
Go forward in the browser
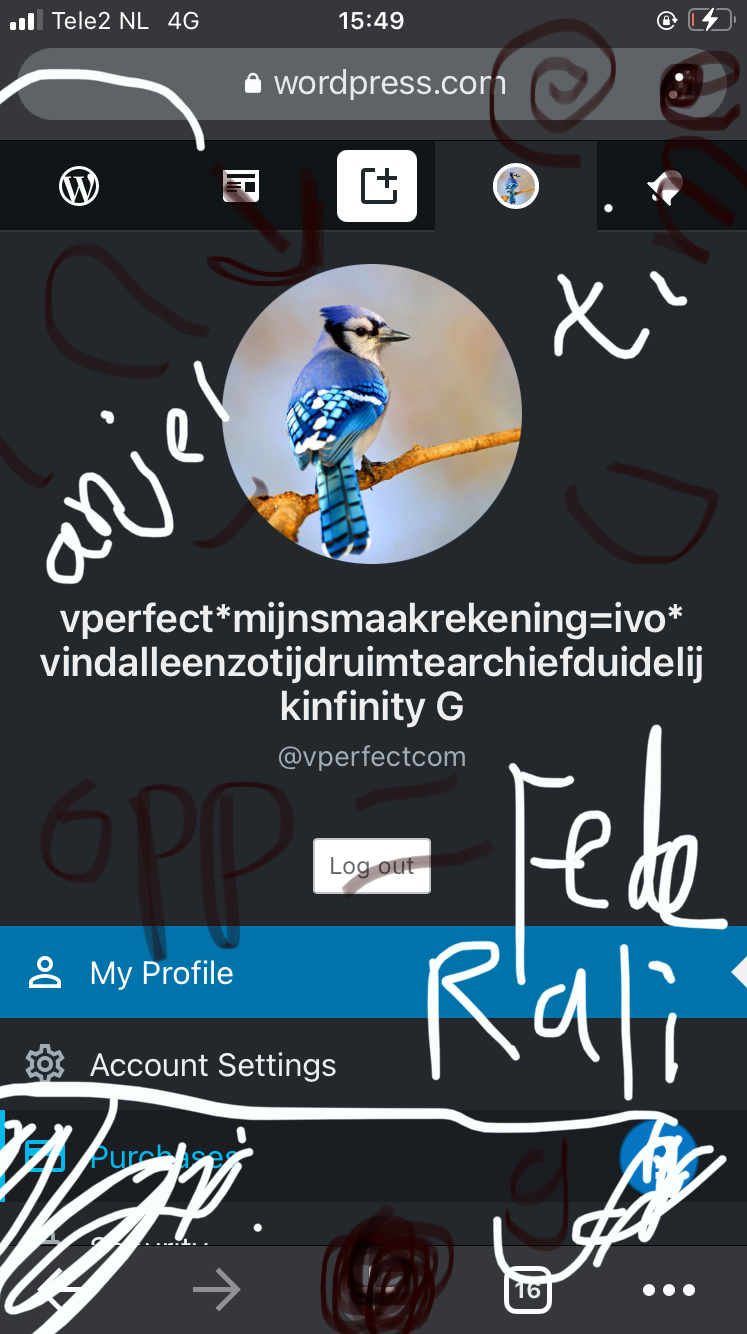[216, 1290]
